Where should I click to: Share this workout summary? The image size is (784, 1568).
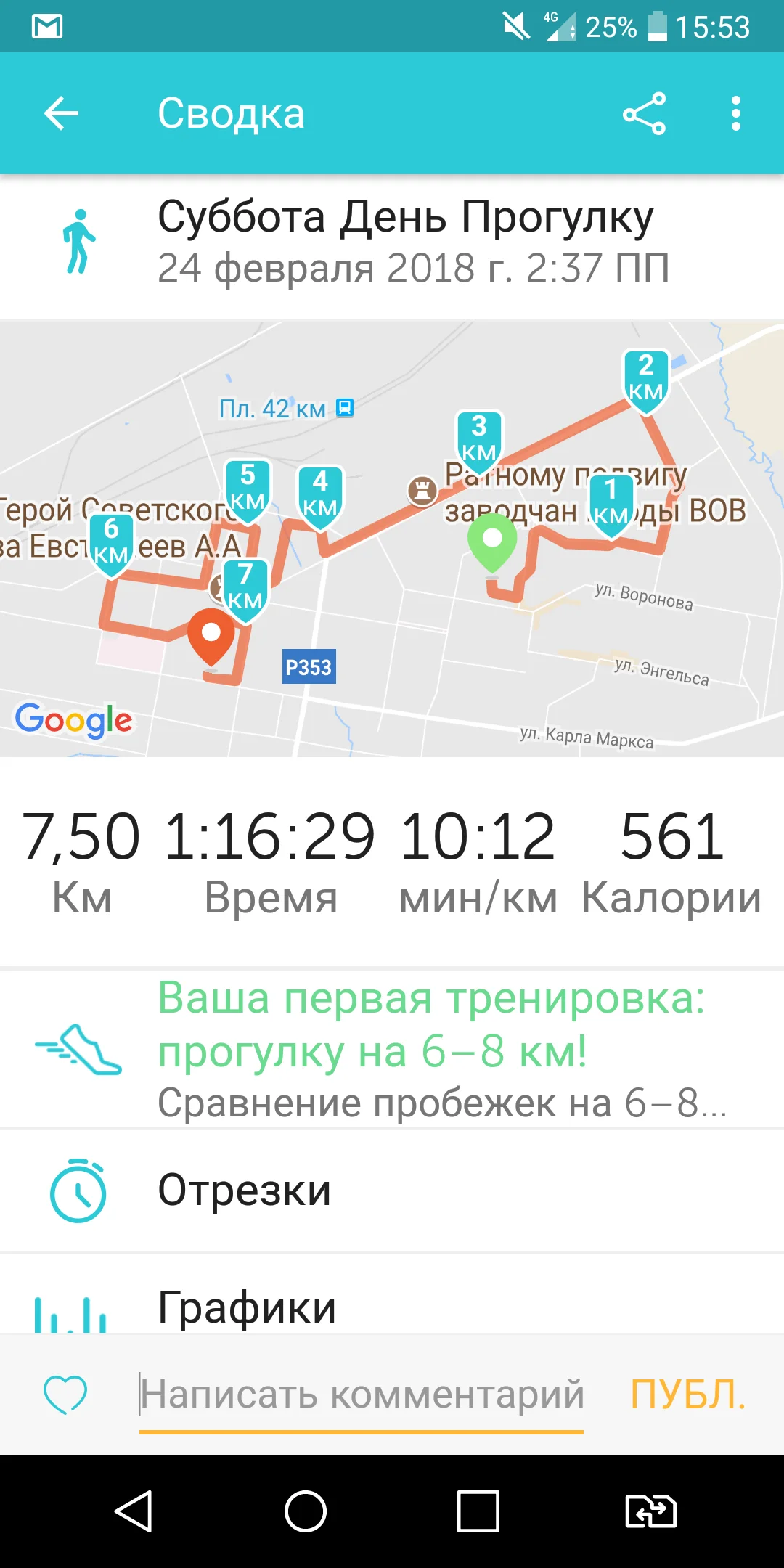[644, 113]
